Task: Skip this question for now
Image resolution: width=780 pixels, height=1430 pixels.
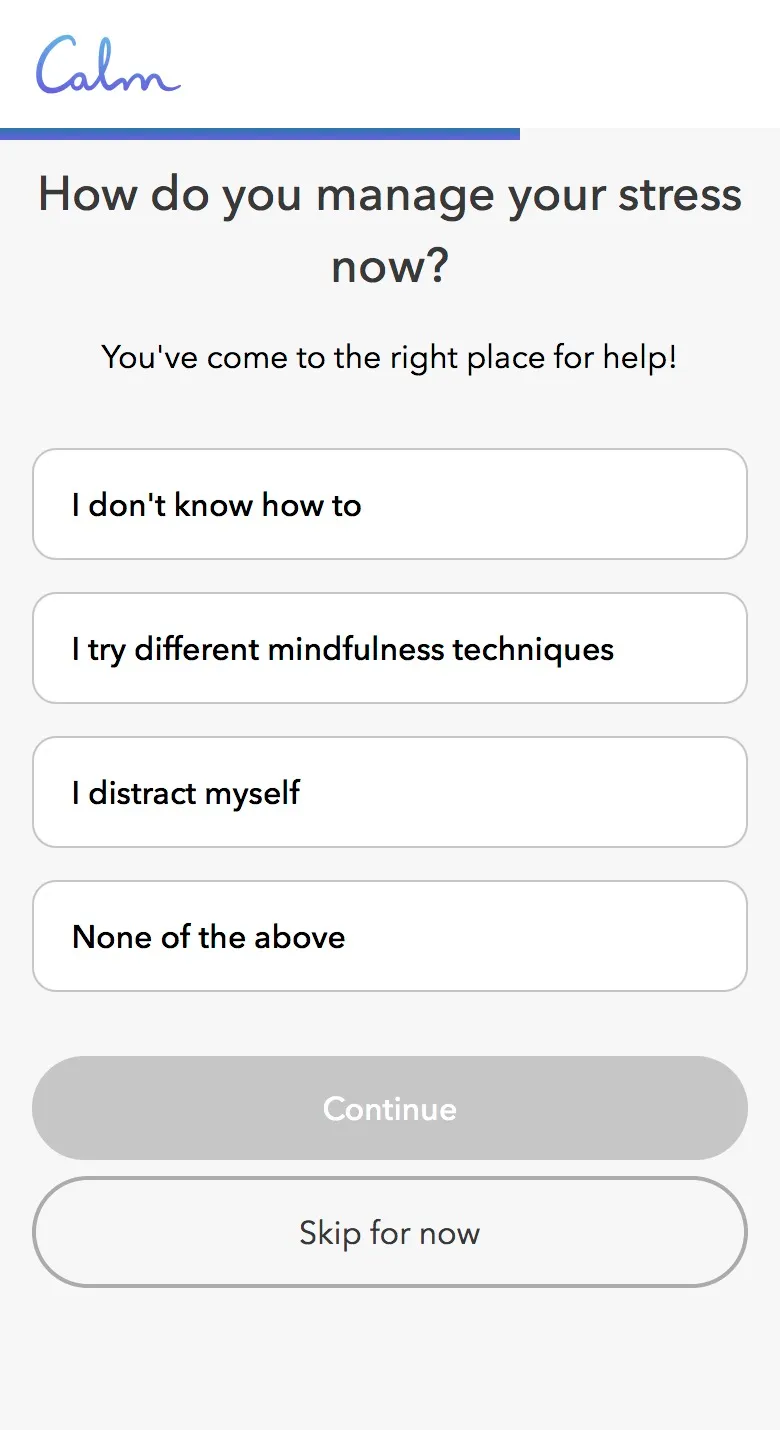Action: point(390,1232)
